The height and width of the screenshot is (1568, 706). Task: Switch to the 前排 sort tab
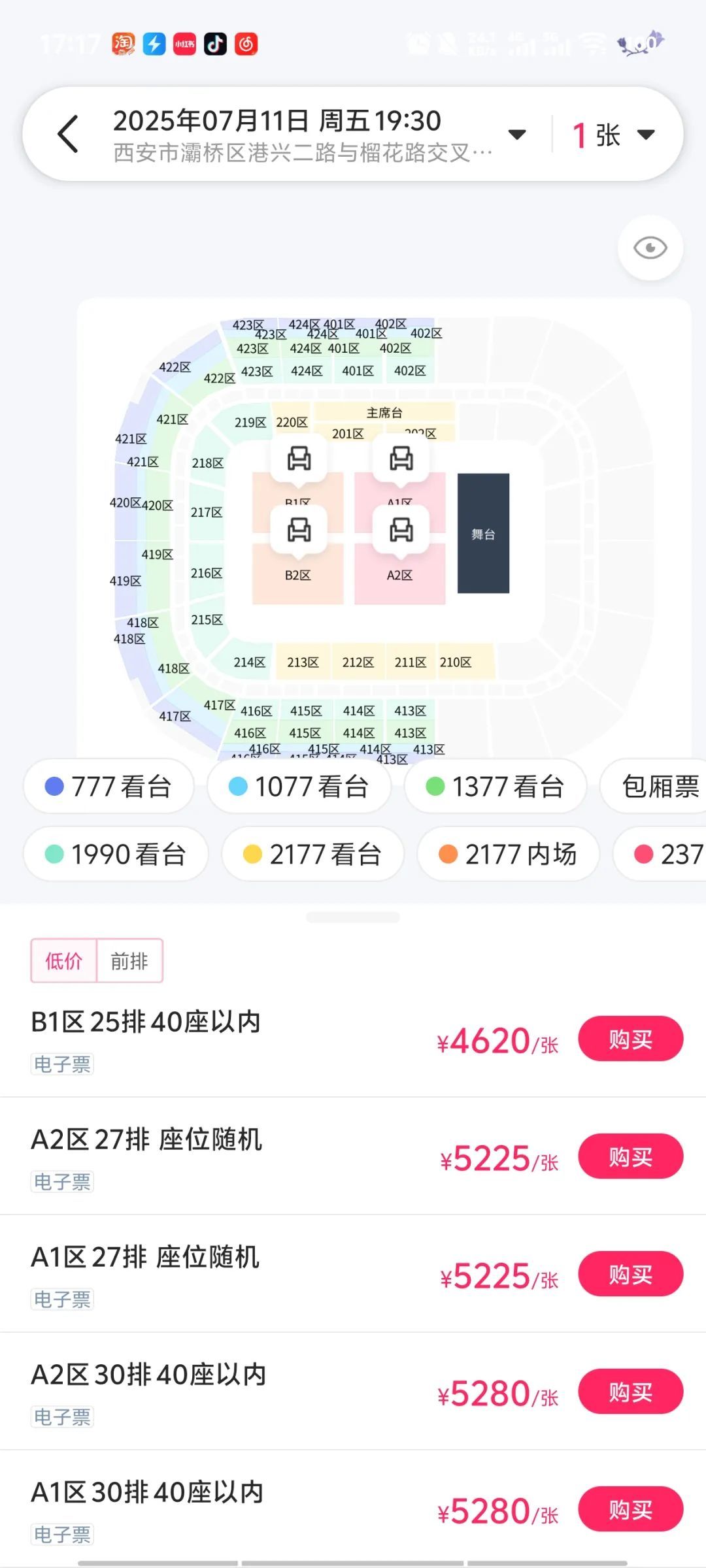[x=129, y=960]
